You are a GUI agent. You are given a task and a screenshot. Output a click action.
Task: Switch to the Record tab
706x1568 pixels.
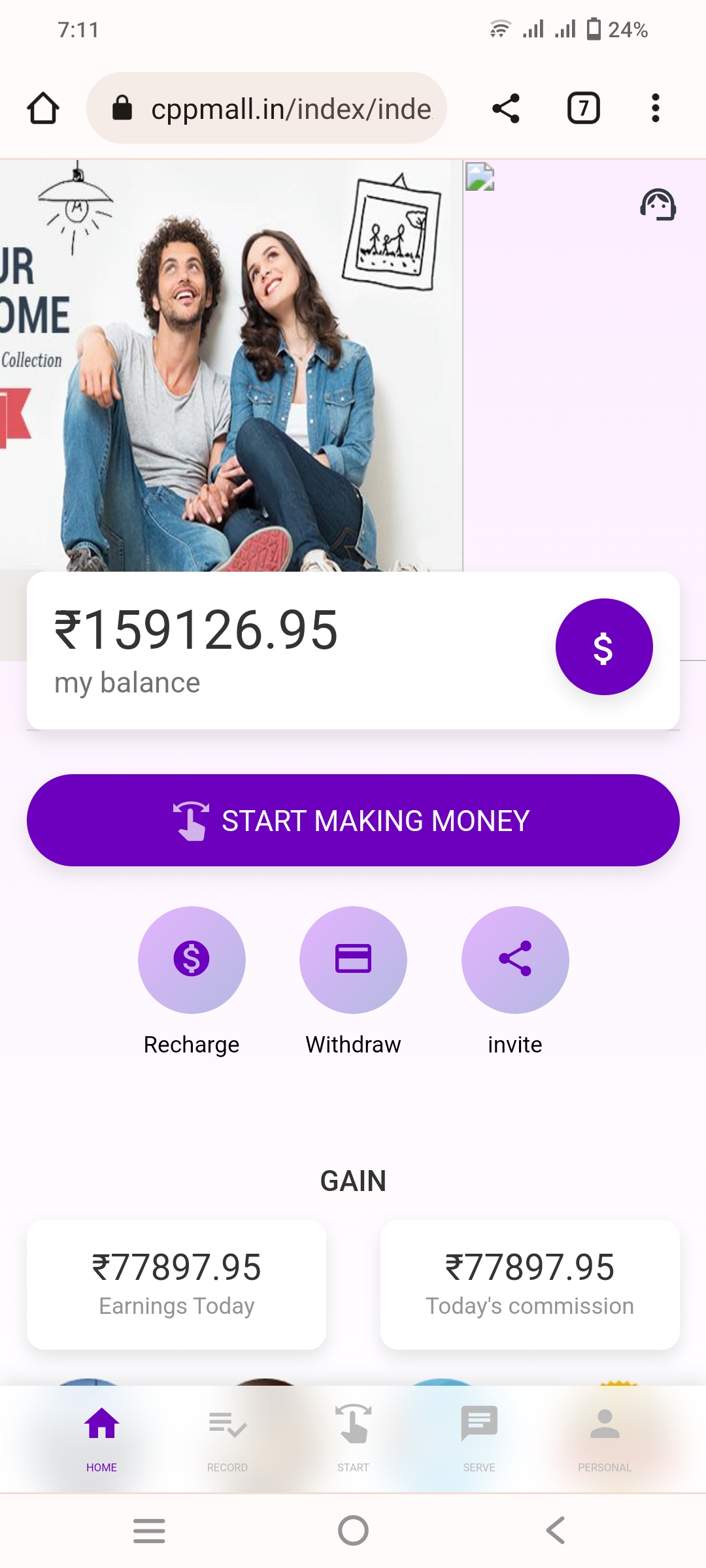(227, 1437)
